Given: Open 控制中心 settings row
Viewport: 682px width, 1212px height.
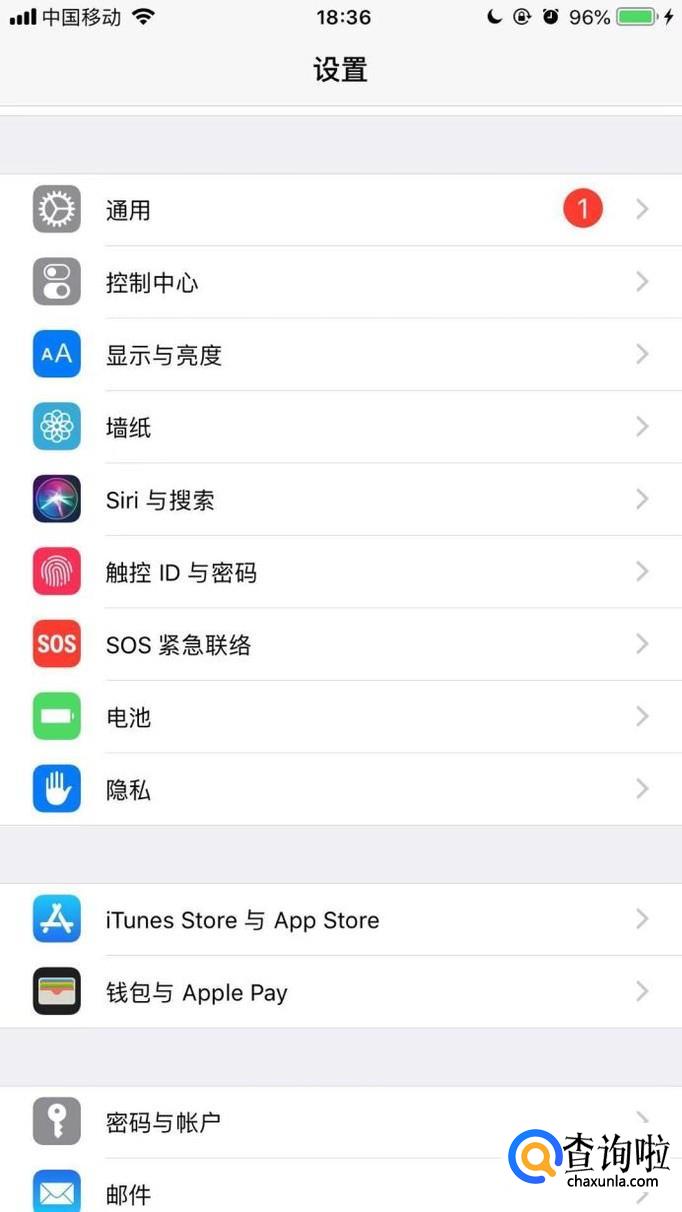Looking at the screenshot, I should (340, 283).
